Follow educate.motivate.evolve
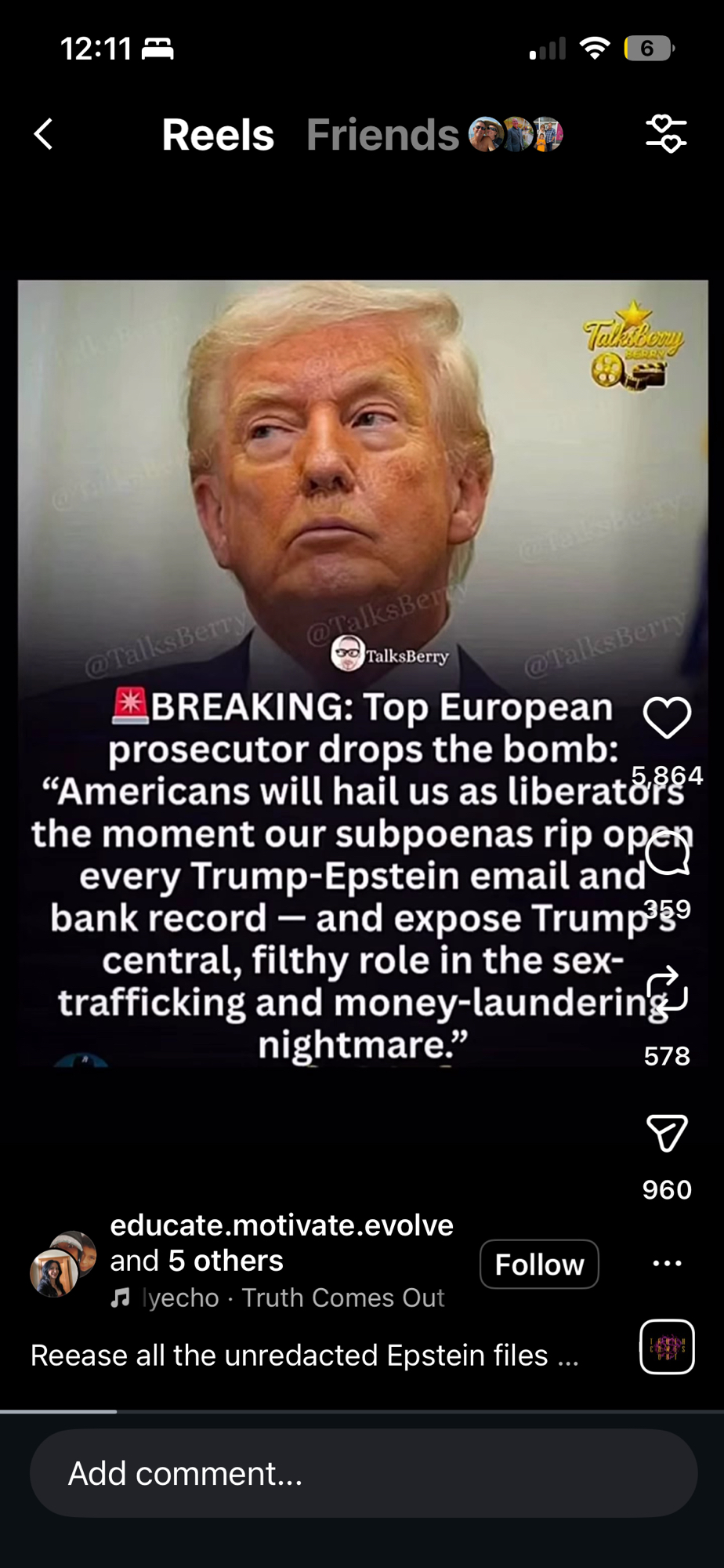Image resolution: width=724 pixels, height=1568 pixels. [539, 1264]
